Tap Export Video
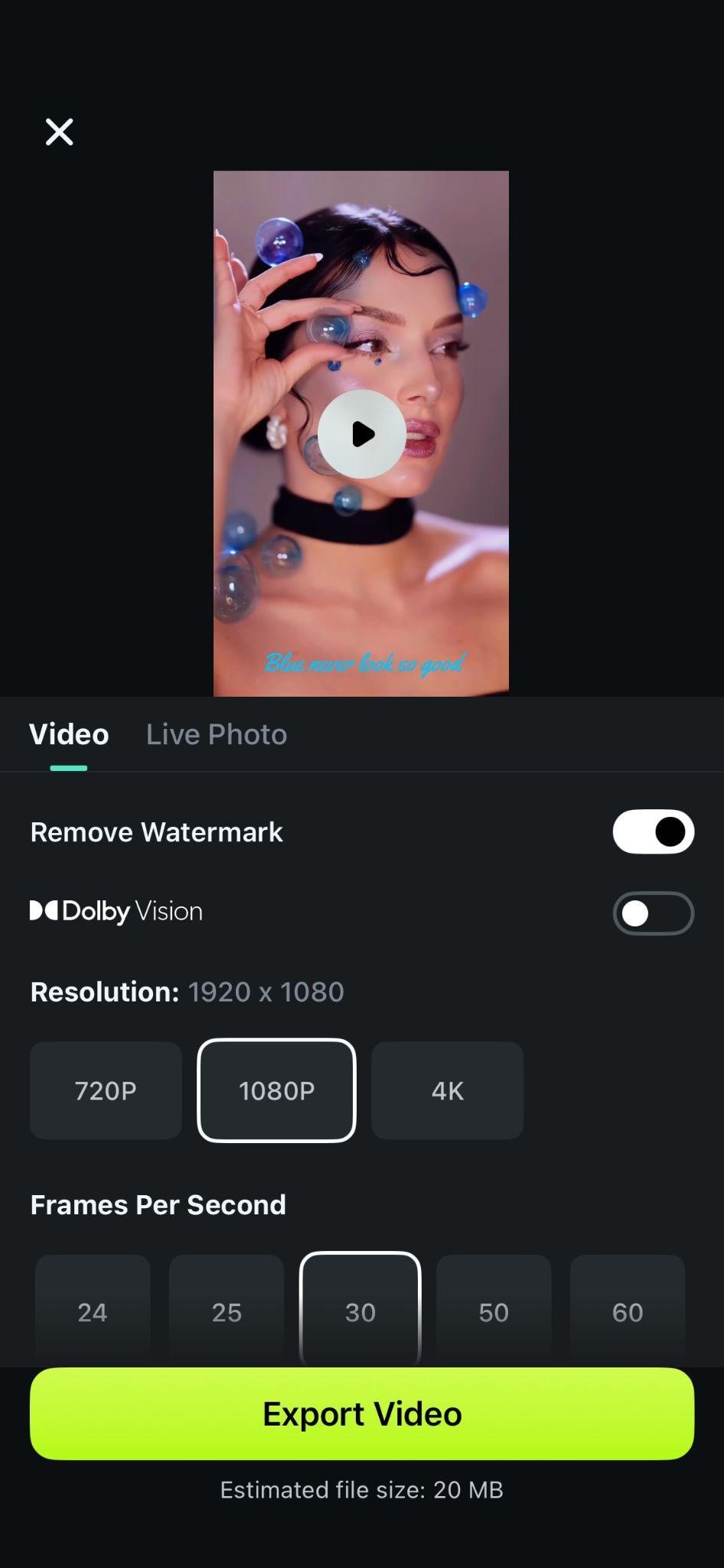 [x=361, y=1413]
